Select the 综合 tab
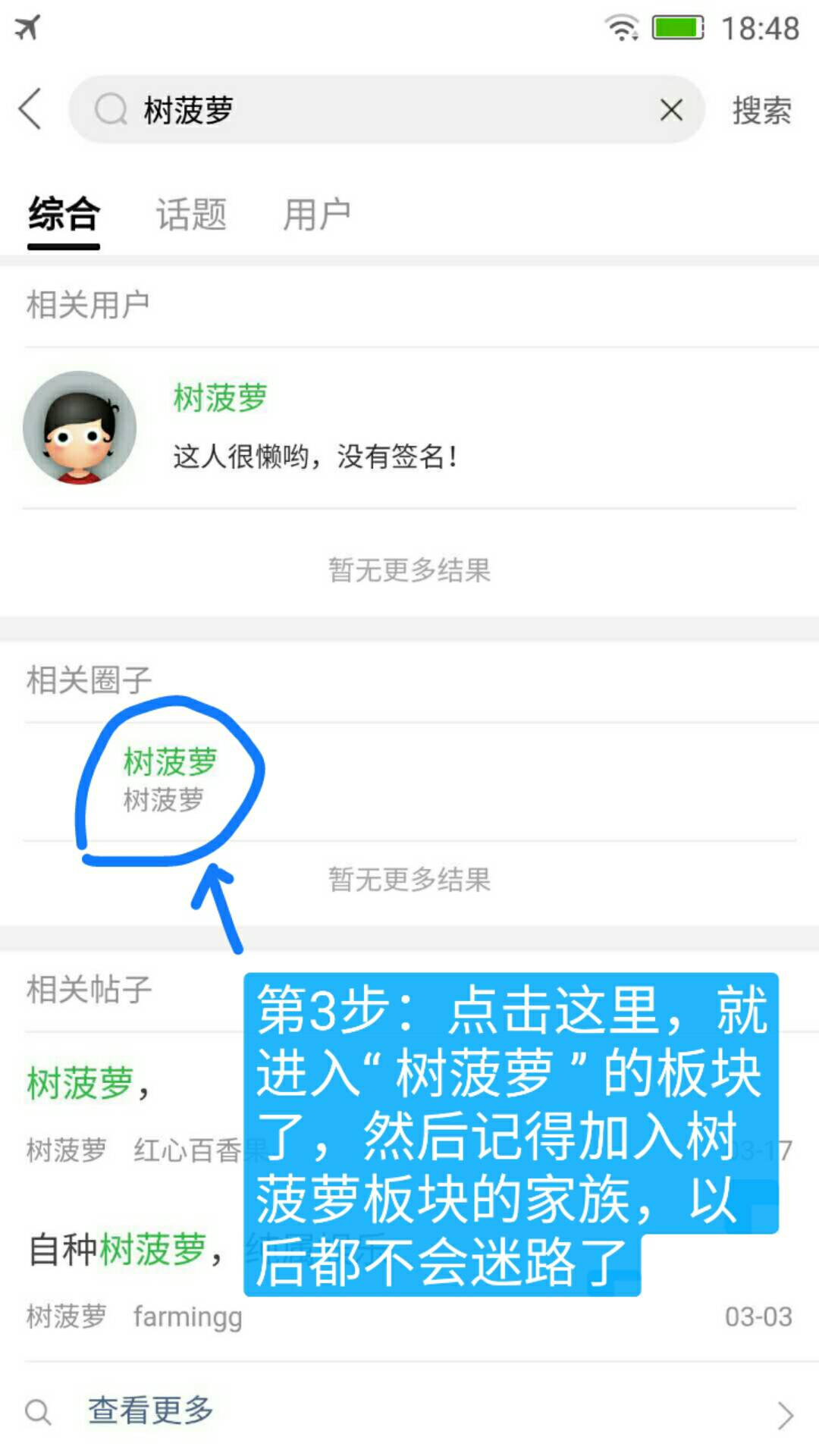Image resolution: width=819 pixels, height=1456 pixels. [64, 215]
